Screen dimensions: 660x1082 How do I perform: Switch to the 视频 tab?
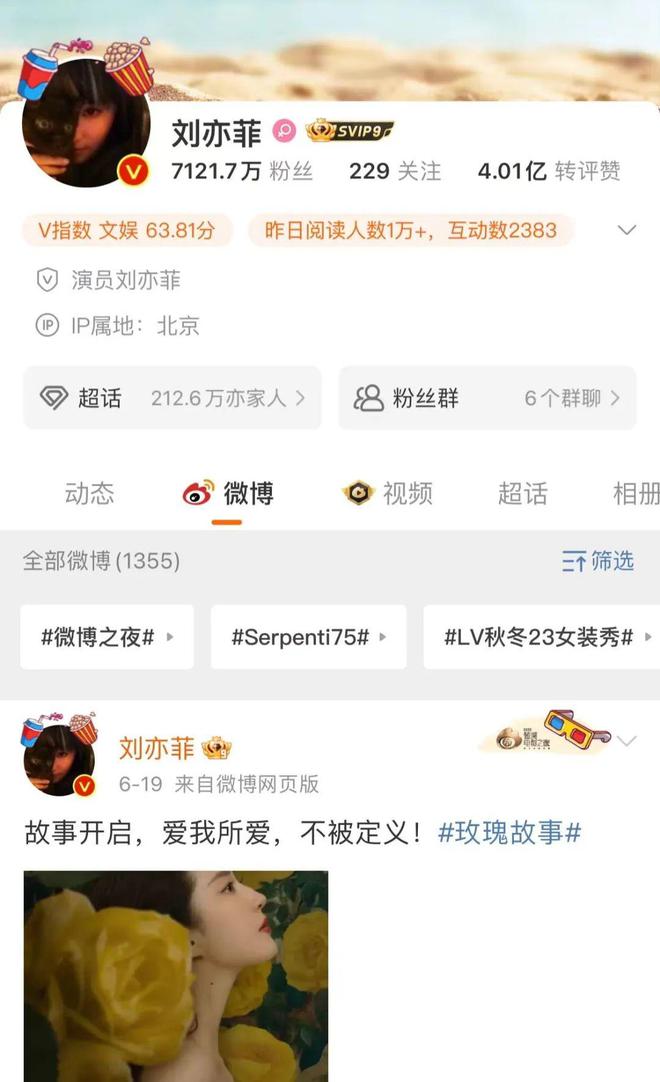388,493
